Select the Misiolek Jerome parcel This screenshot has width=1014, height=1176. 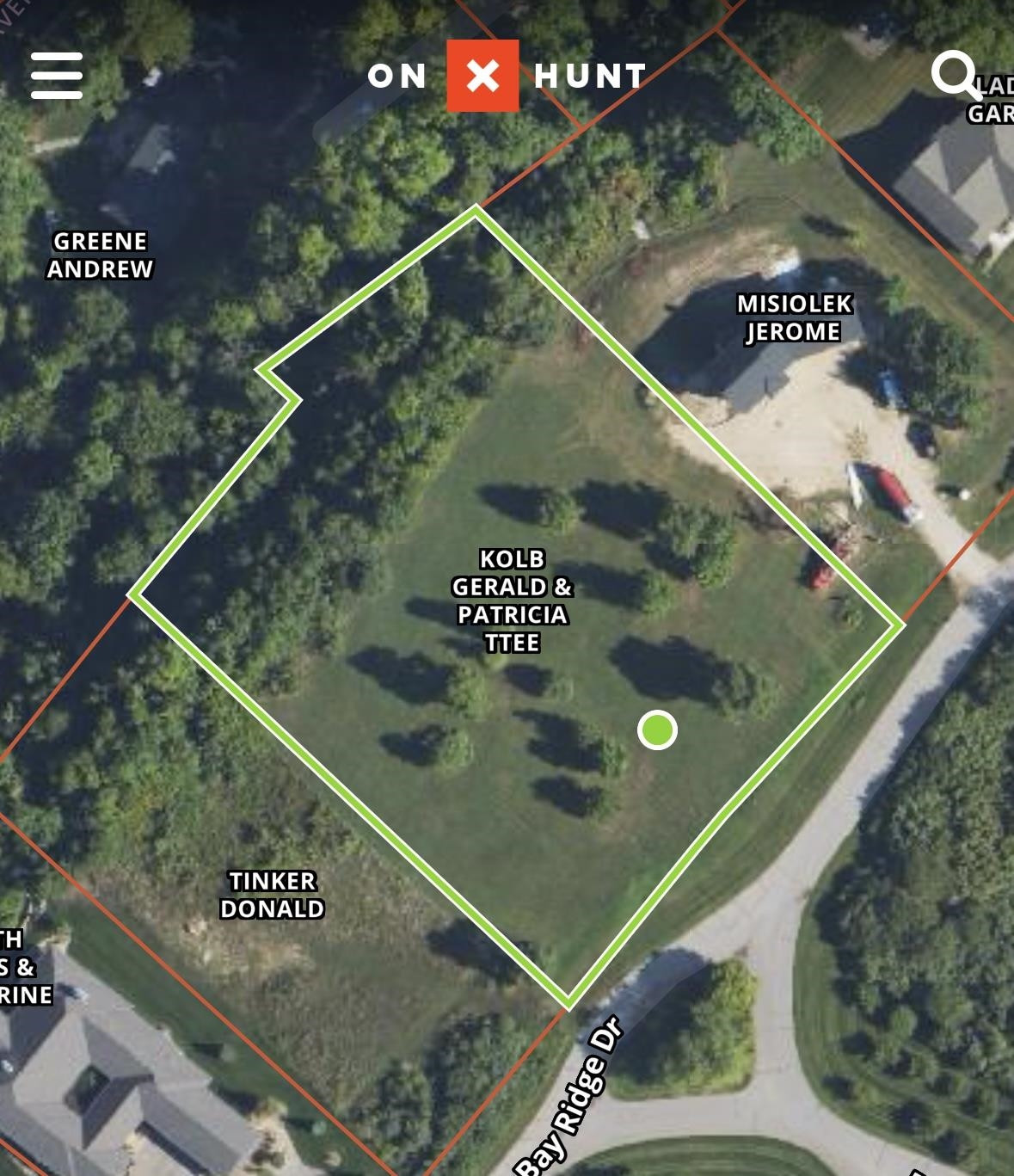tap(793, 317)
